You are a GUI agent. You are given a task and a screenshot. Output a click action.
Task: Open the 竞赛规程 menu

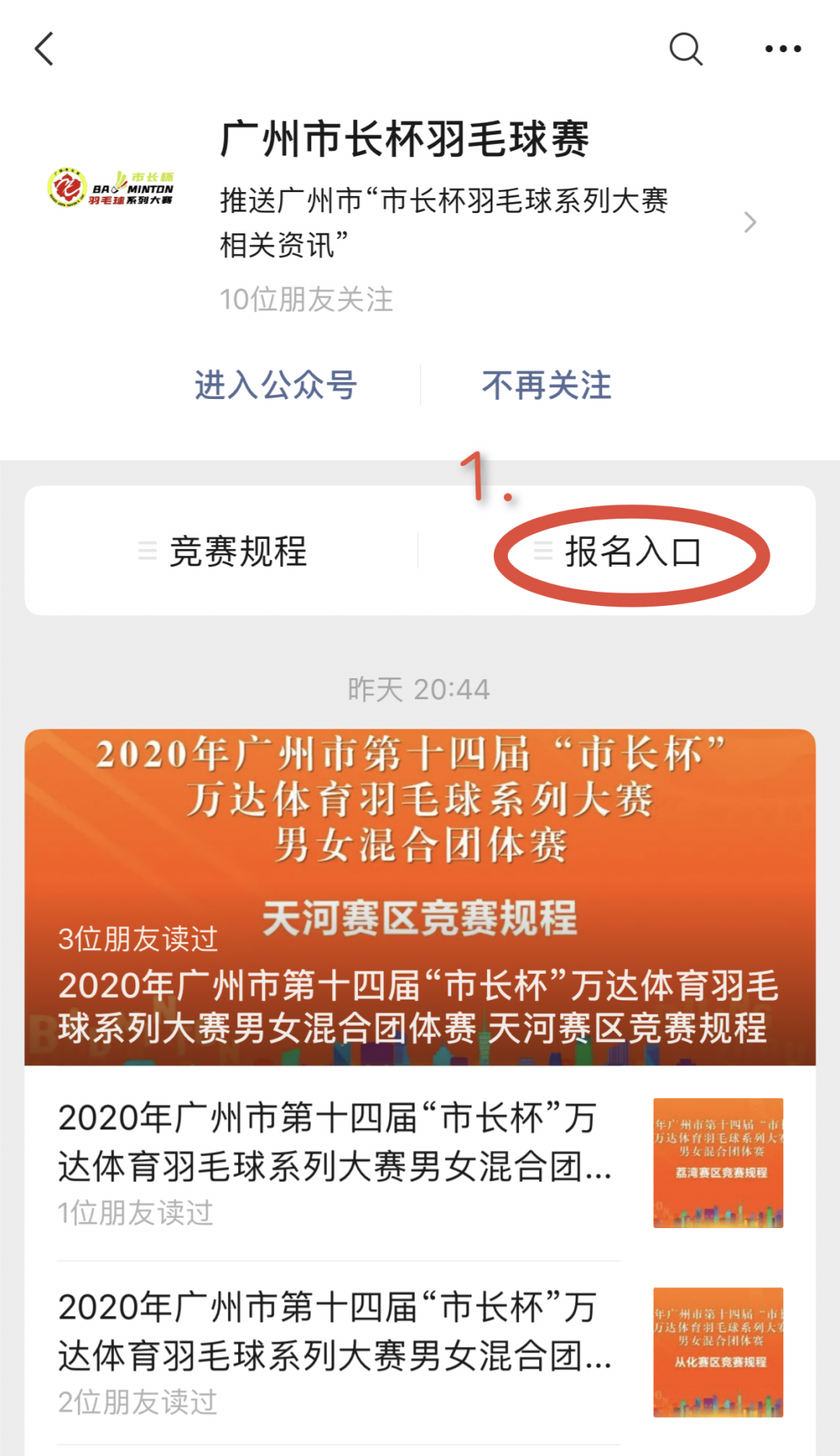(x=222, y=551)
